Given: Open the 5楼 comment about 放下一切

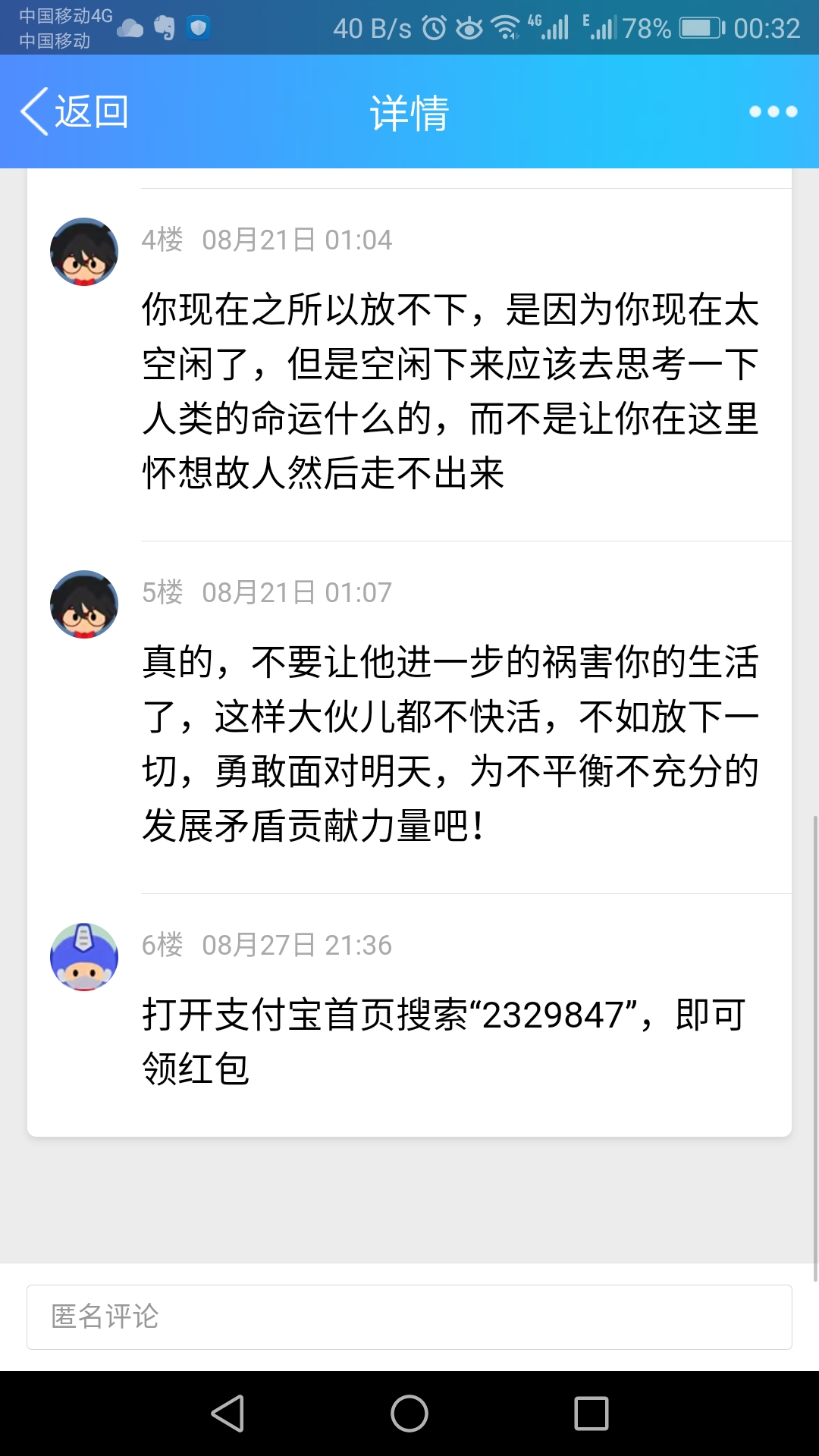Looking at the screenshot, I should (450, 744).
